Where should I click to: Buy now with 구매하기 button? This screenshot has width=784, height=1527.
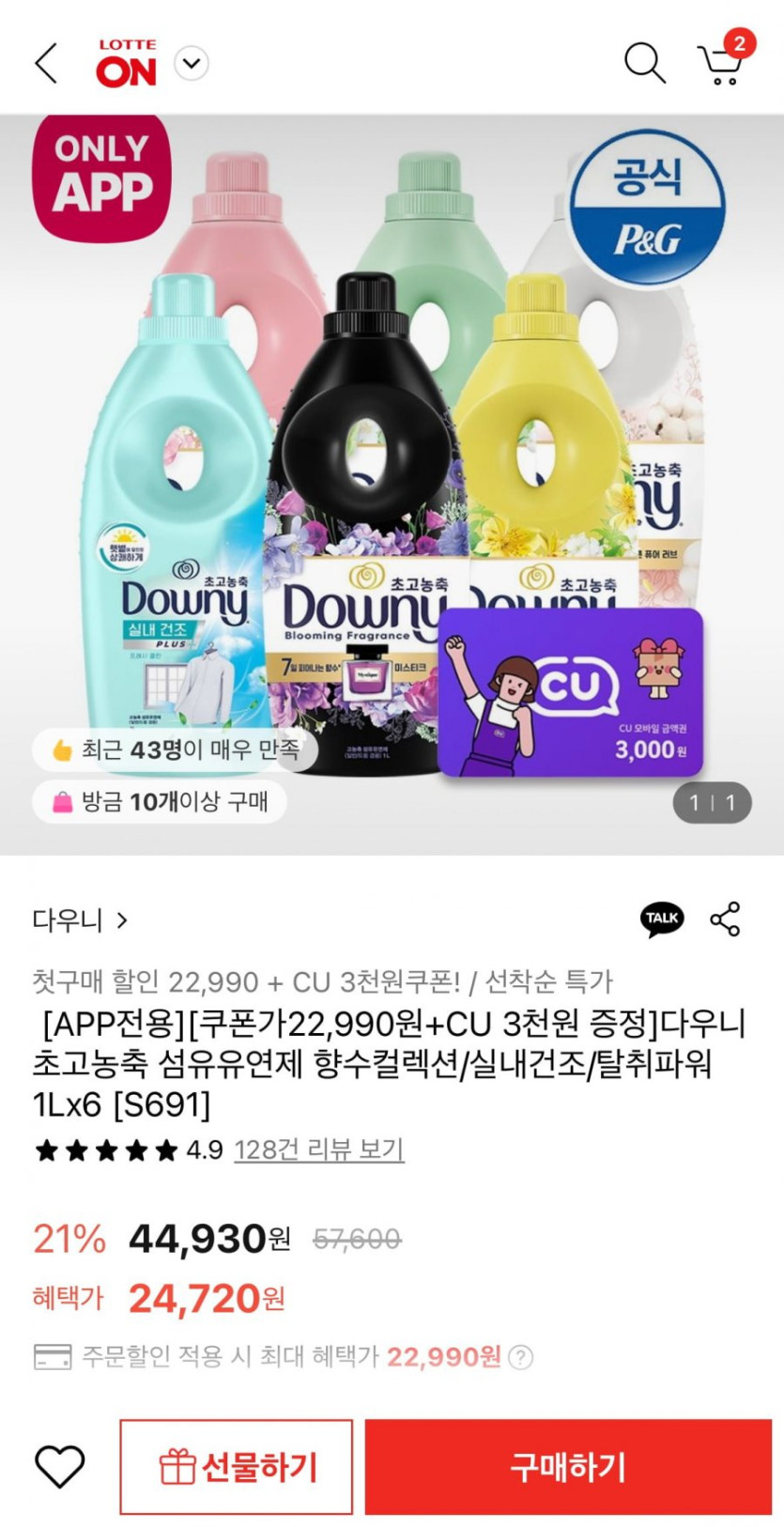coord(568,1467)
